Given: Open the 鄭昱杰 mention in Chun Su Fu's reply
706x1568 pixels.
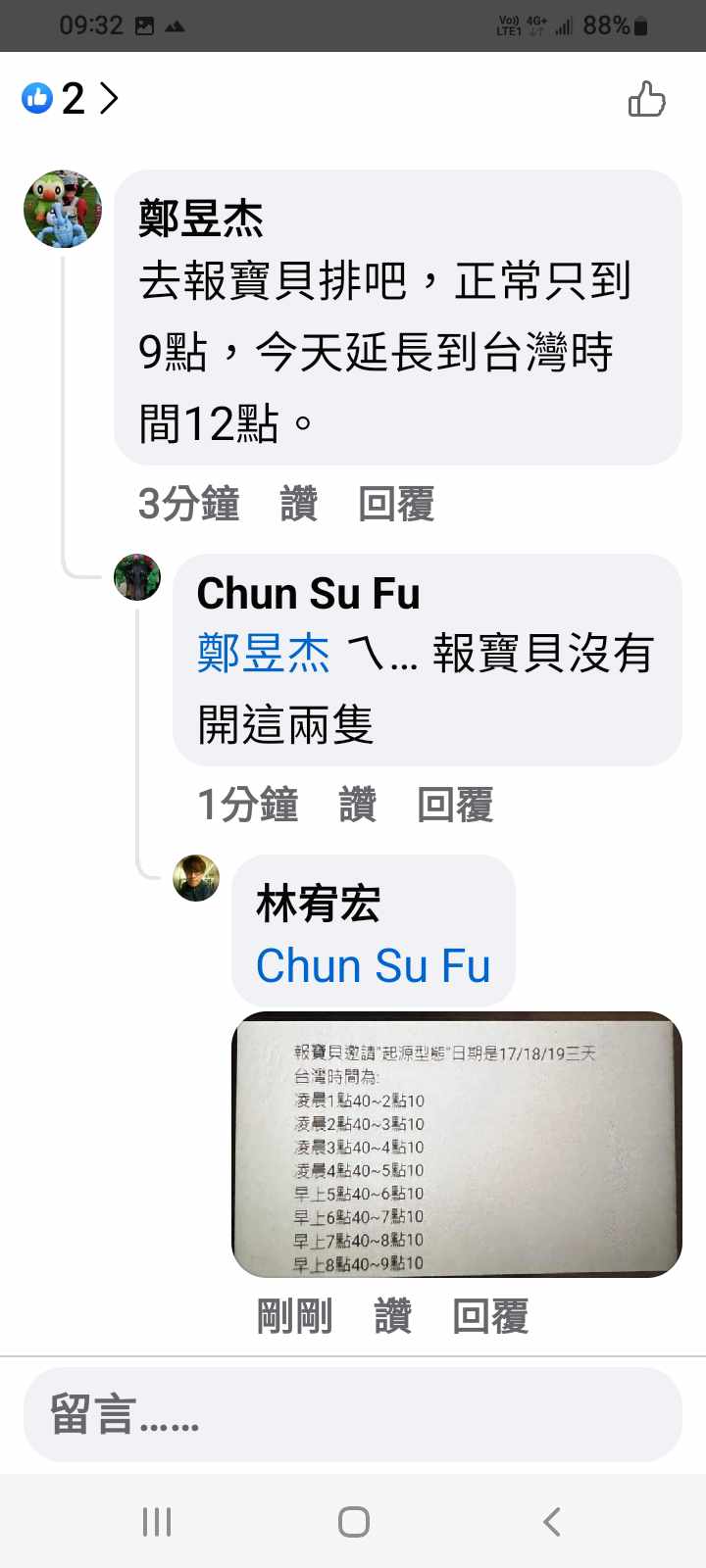Looking at the screenshot, I should point(263,653).
